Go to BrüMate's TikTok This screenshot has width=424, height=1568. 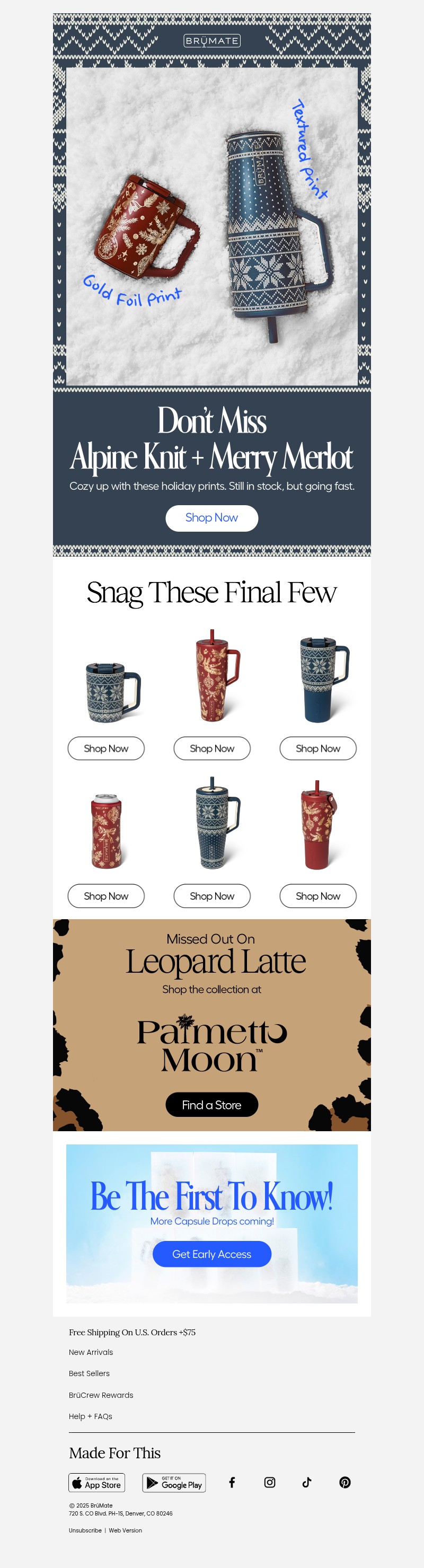[x=306, y=1482]
